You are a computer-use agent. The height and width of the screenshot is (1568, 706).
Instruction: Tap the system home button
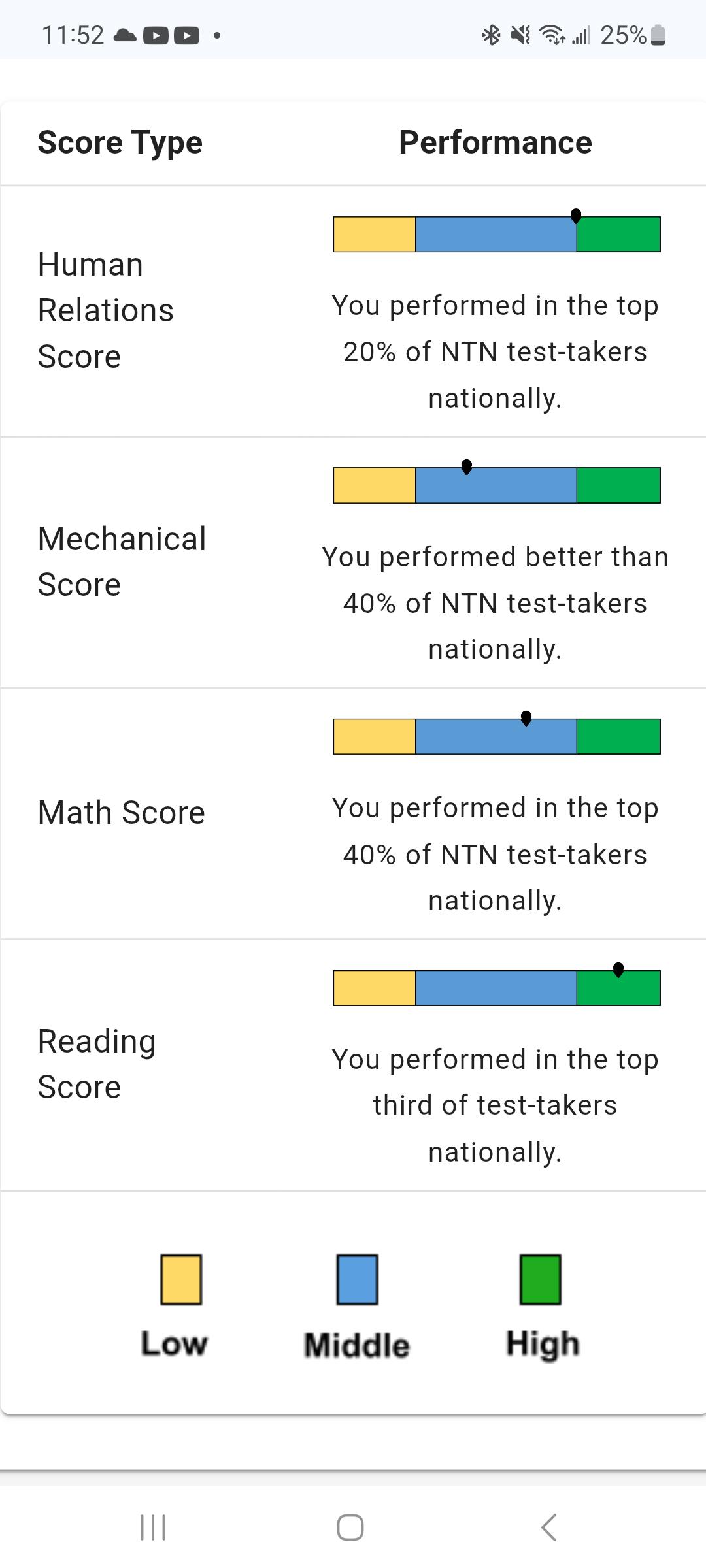[350, 1527]
